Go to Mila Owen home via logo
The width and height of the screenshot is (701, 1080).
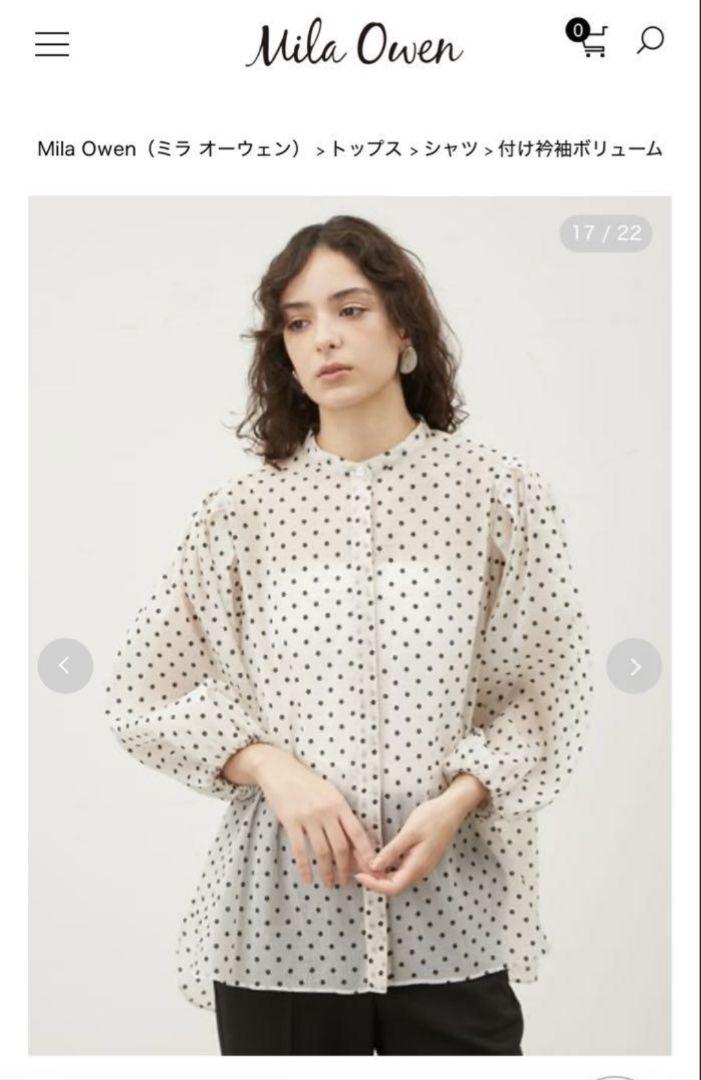[x=354, y=45]
